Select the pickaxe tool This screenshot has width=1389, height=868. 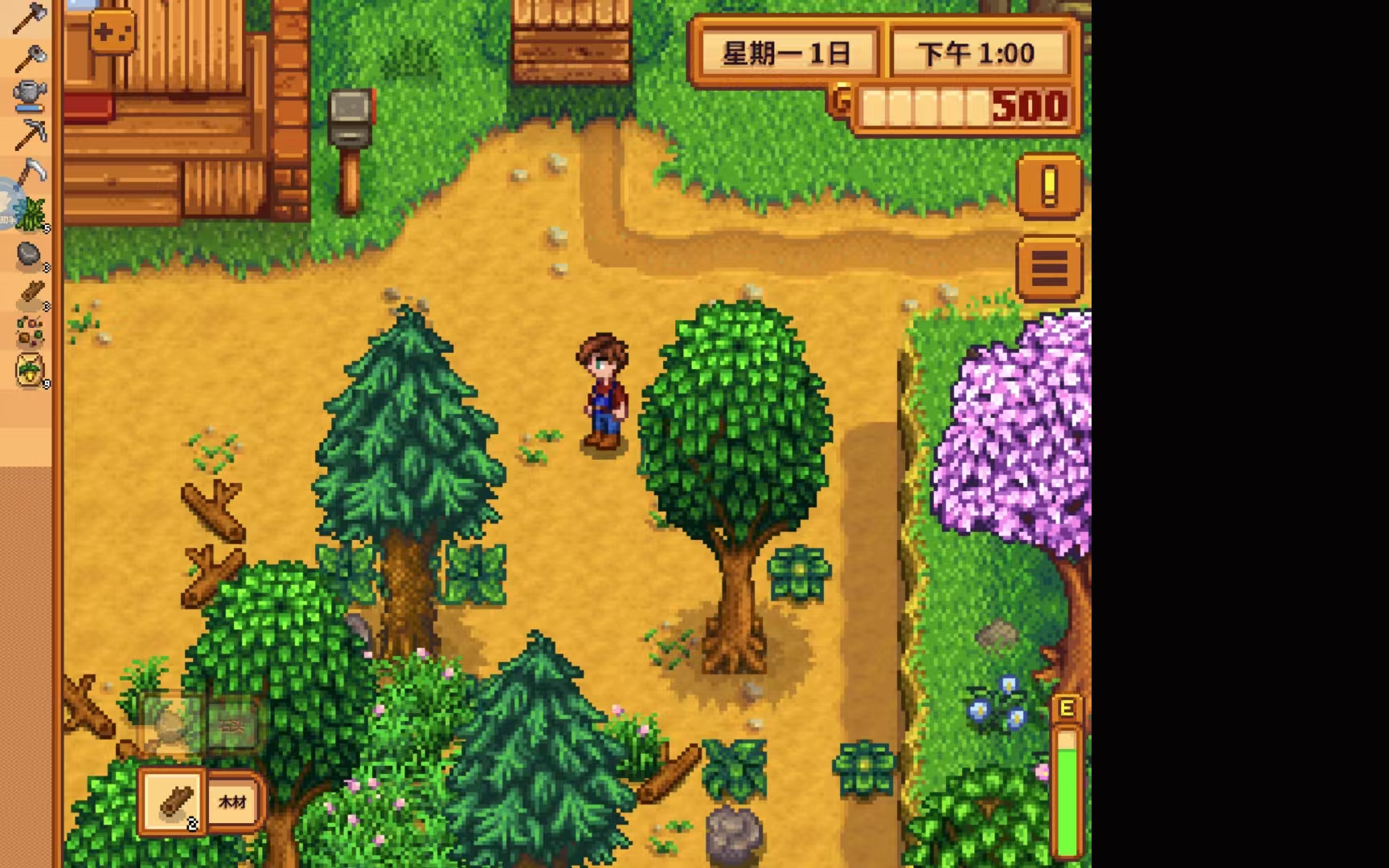pyautogui.click(x=30, y=133)
